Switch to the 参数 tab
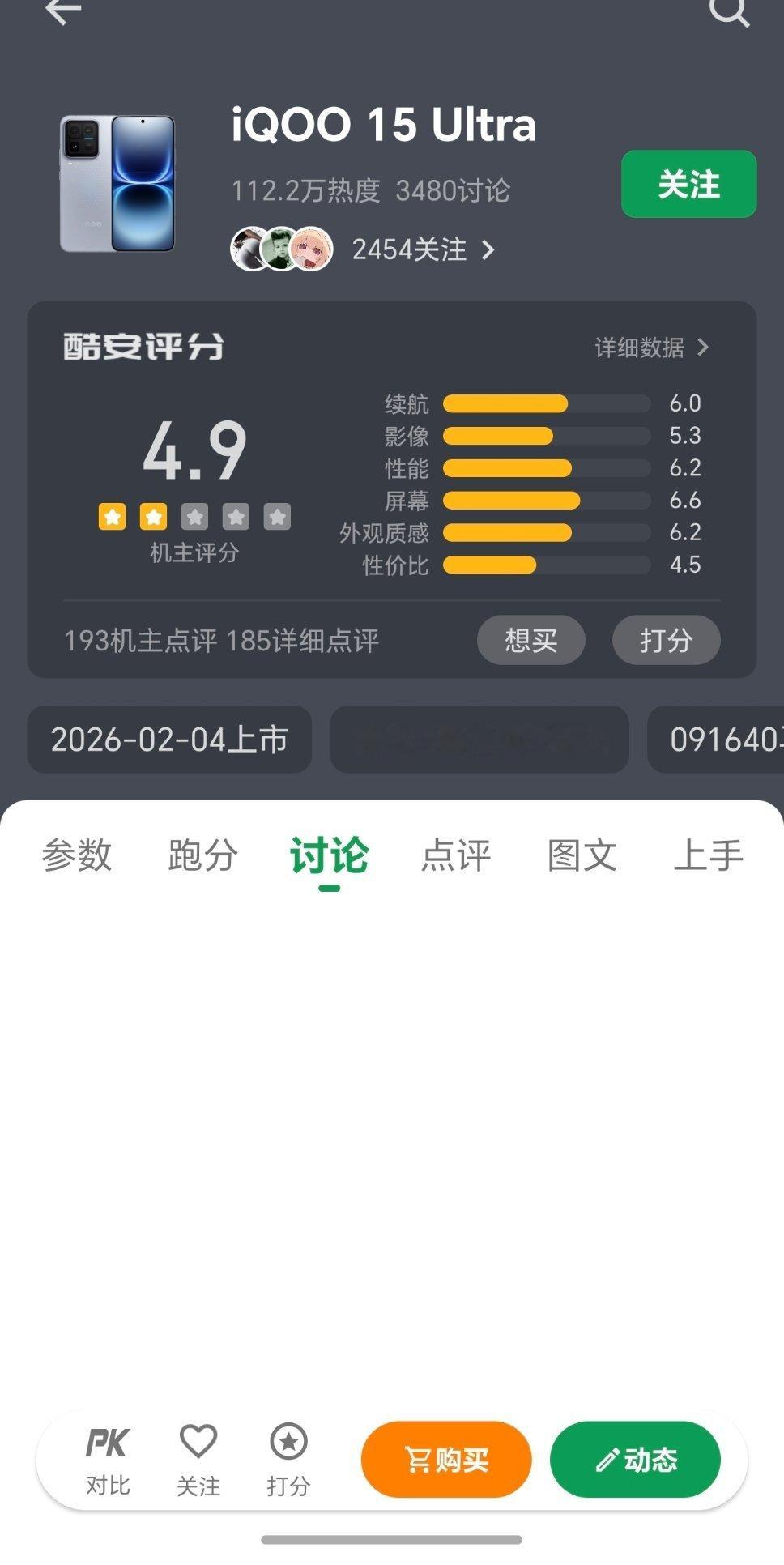The image size is (784, 1565). 79,856
